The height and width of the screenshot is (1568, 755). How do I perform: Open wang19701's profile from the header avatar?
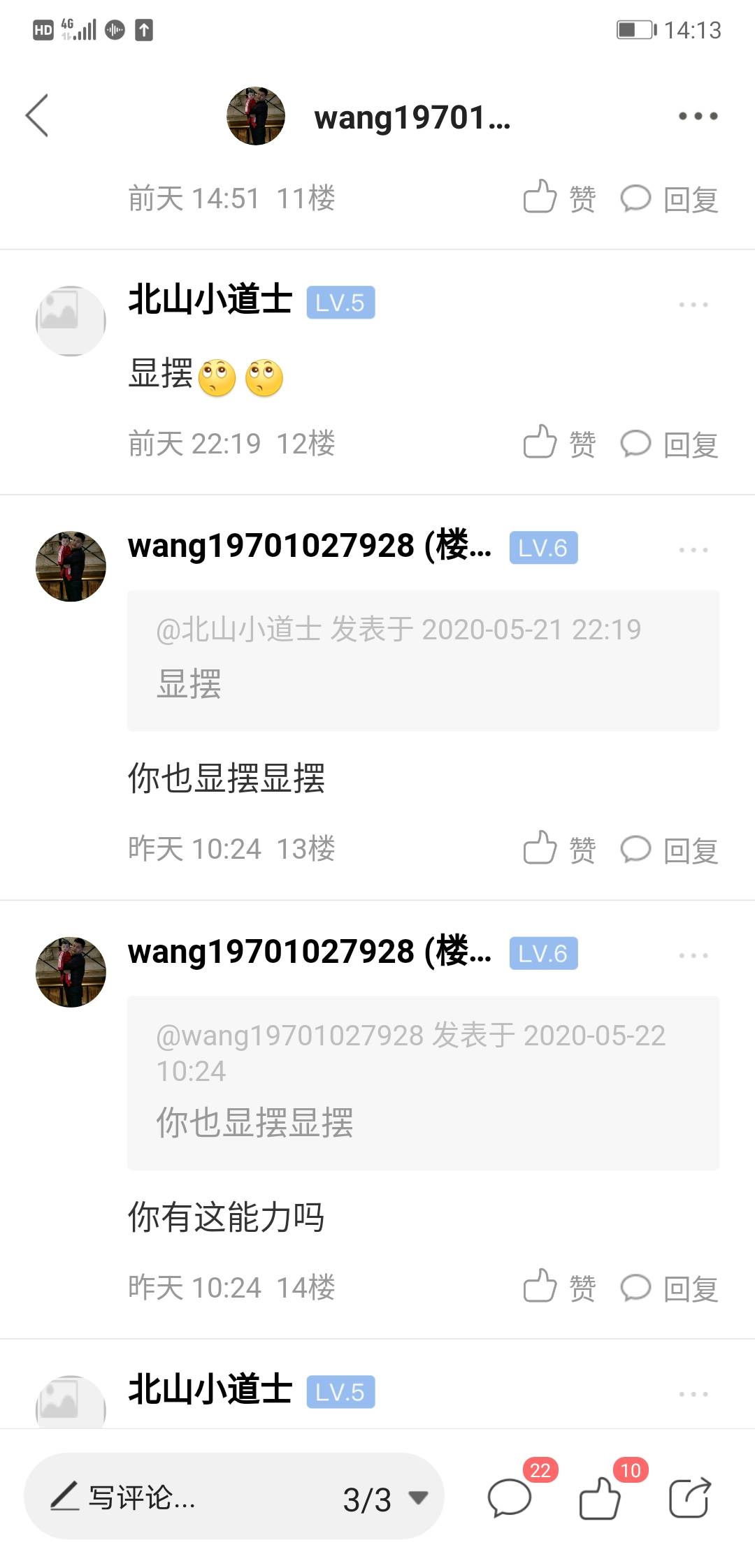tap(256, 116)
